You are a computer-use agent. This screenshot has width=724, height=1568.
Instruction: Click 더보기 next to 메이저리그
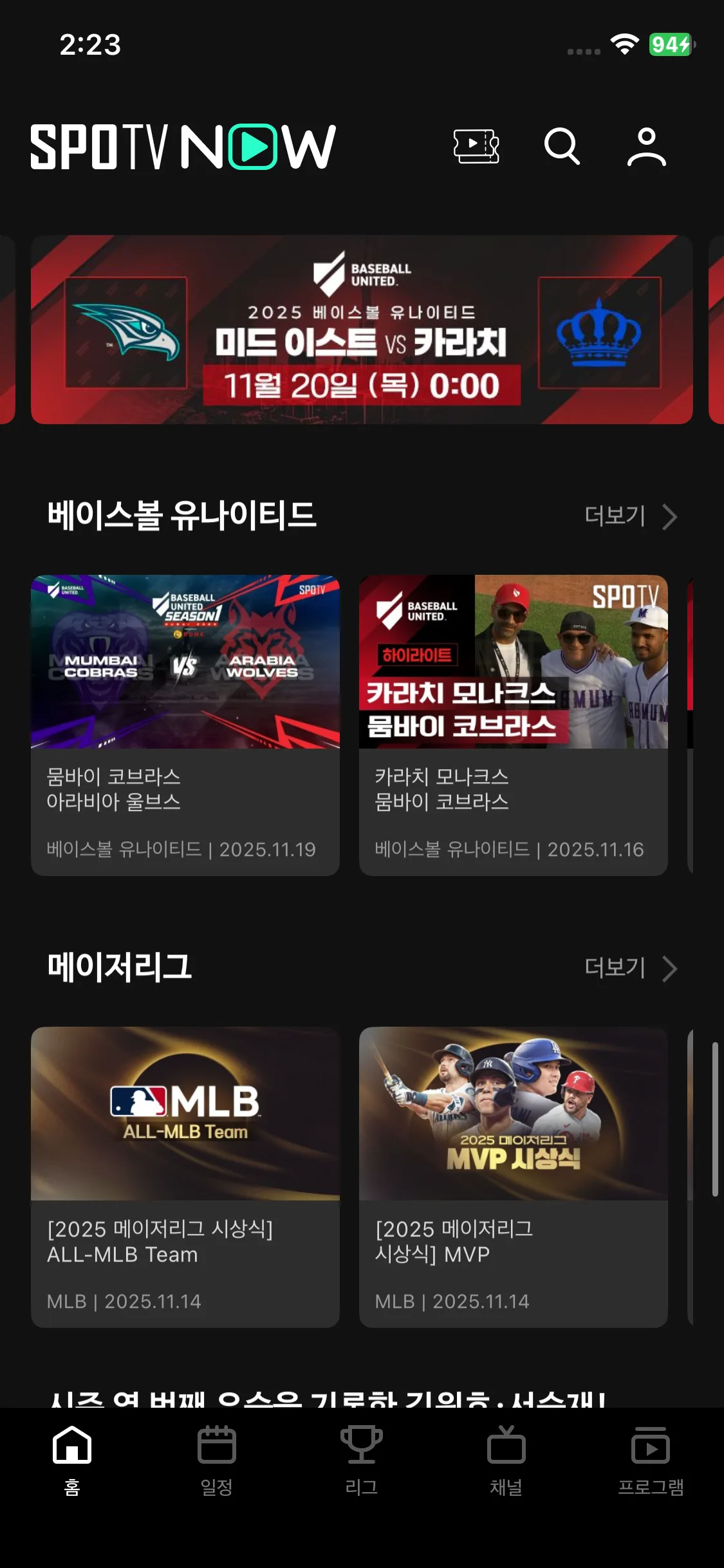(615, 968)
